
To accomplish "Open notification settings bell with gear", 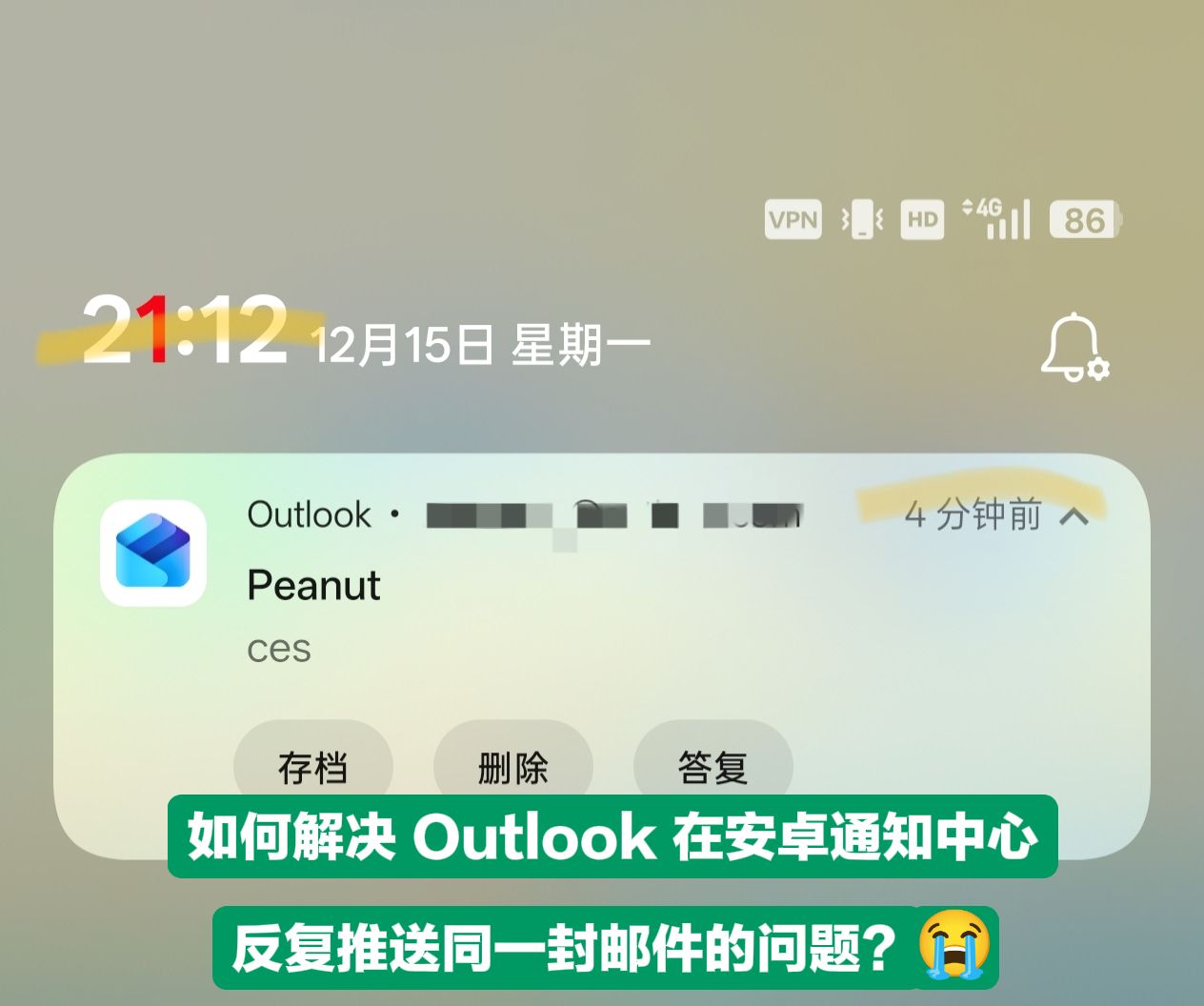I will (x=1074, y=347).
